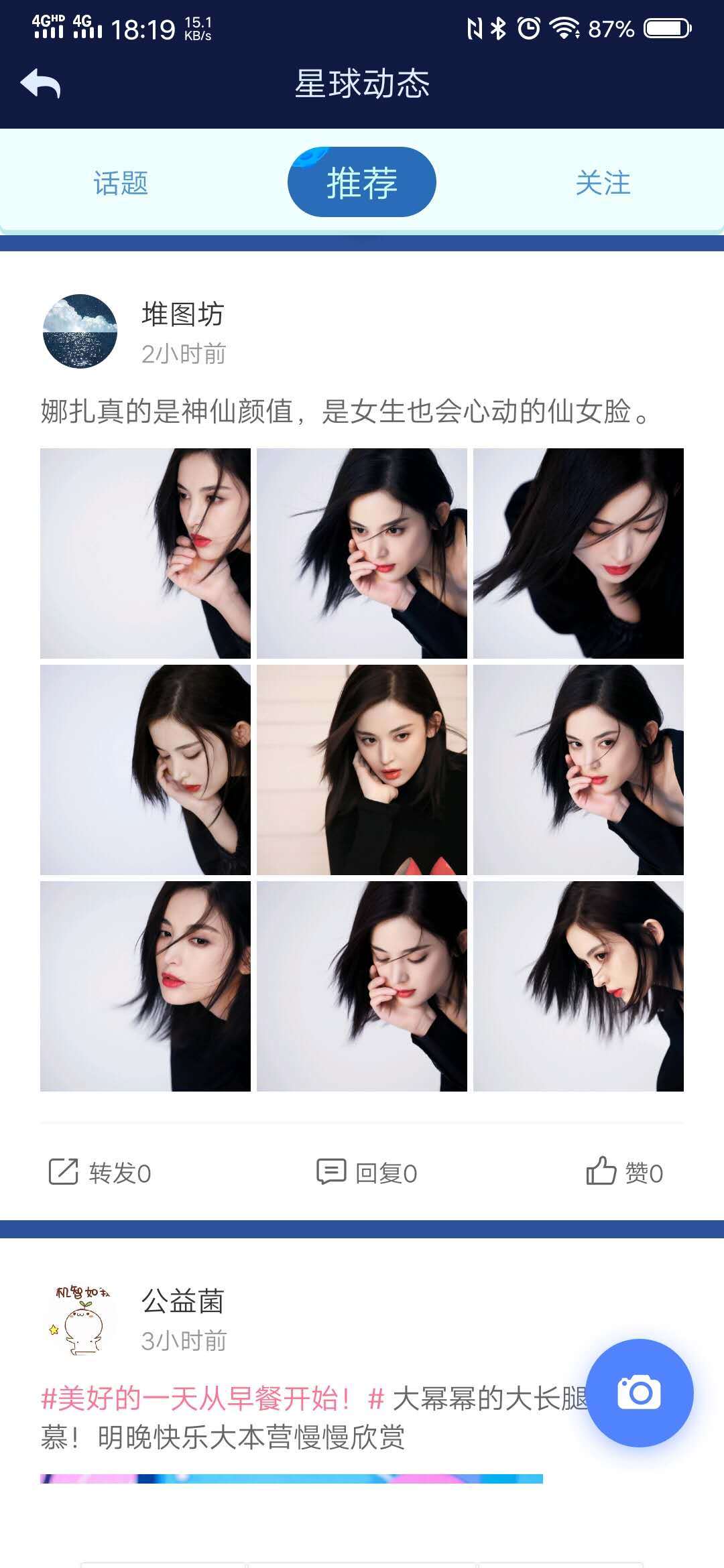Image resolution: width=724 pixels, height=1568 pixels.
Task: Open the top-right photo of the grid
Action: point(579,553)
